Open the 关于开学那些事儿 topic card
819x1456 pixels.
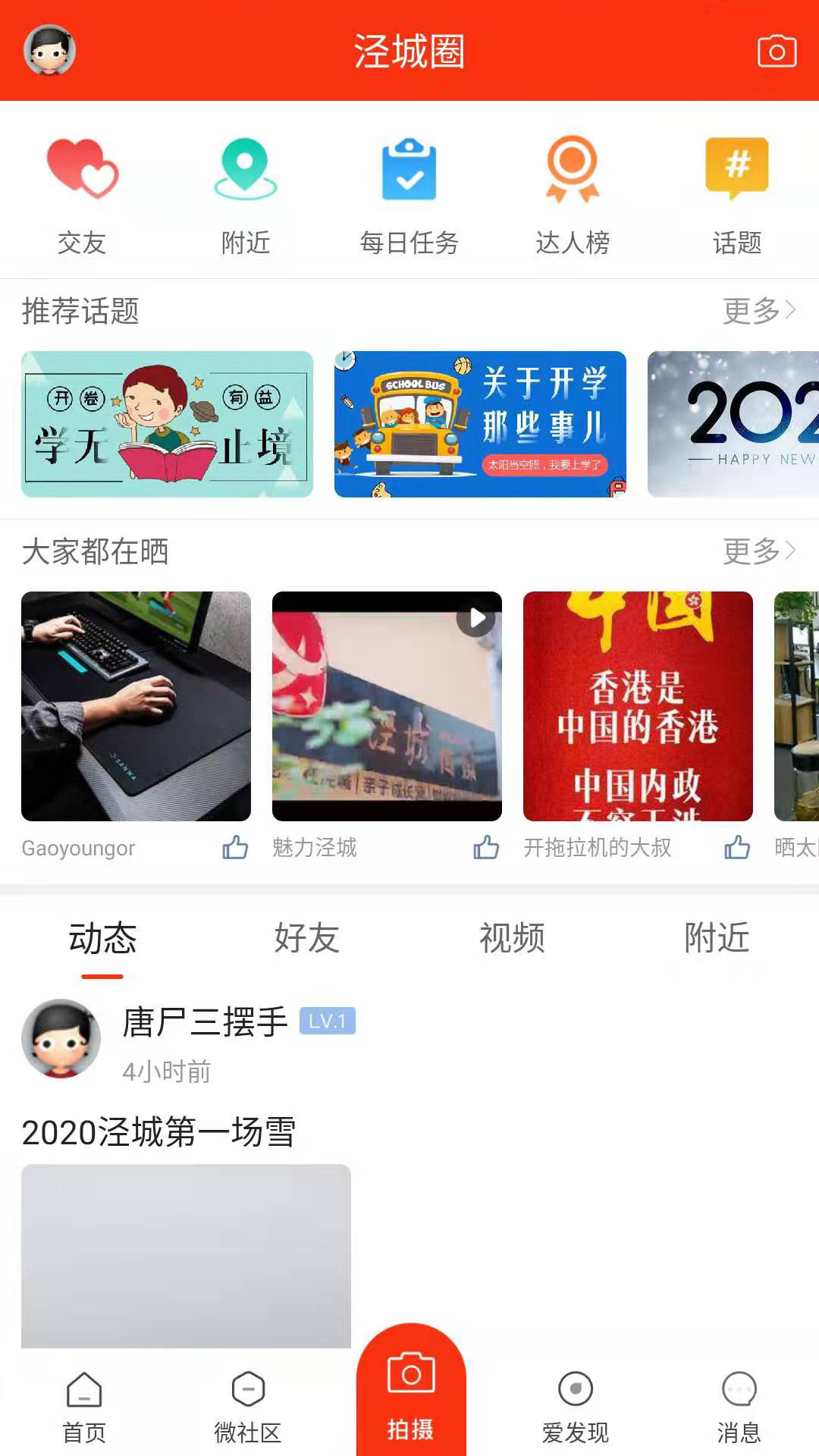[x=480, y=424]
